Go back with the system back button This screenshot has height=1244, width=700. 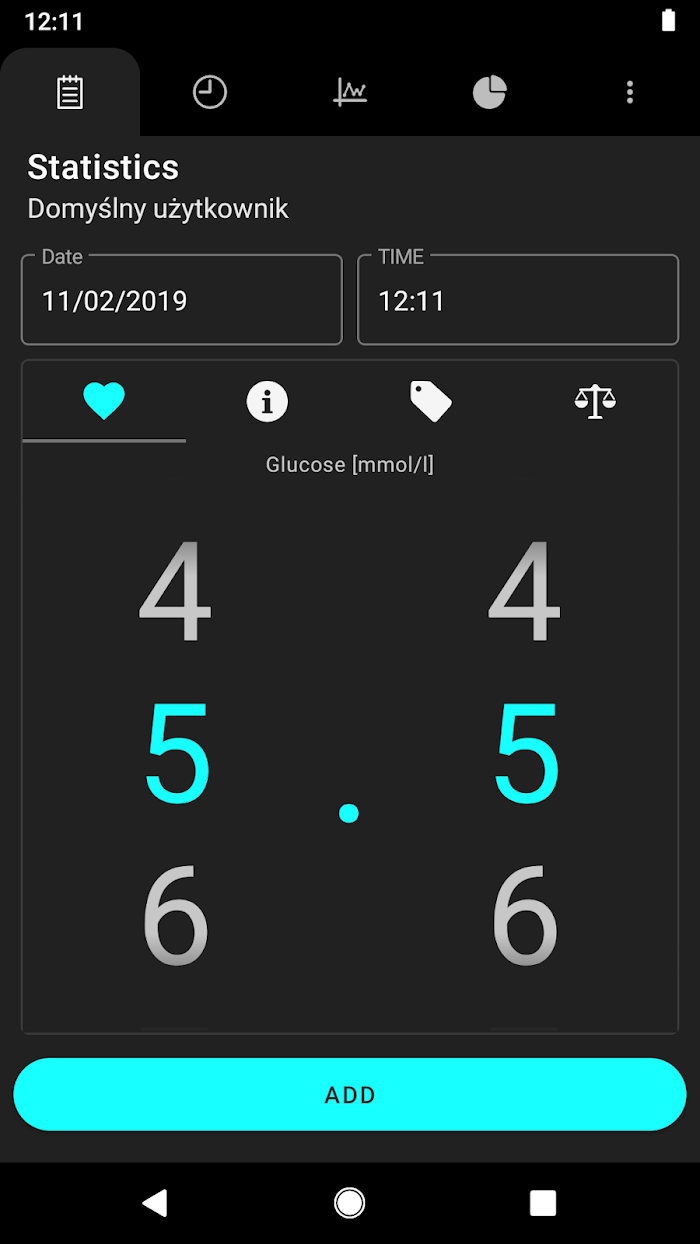(x=155, y=1203)
